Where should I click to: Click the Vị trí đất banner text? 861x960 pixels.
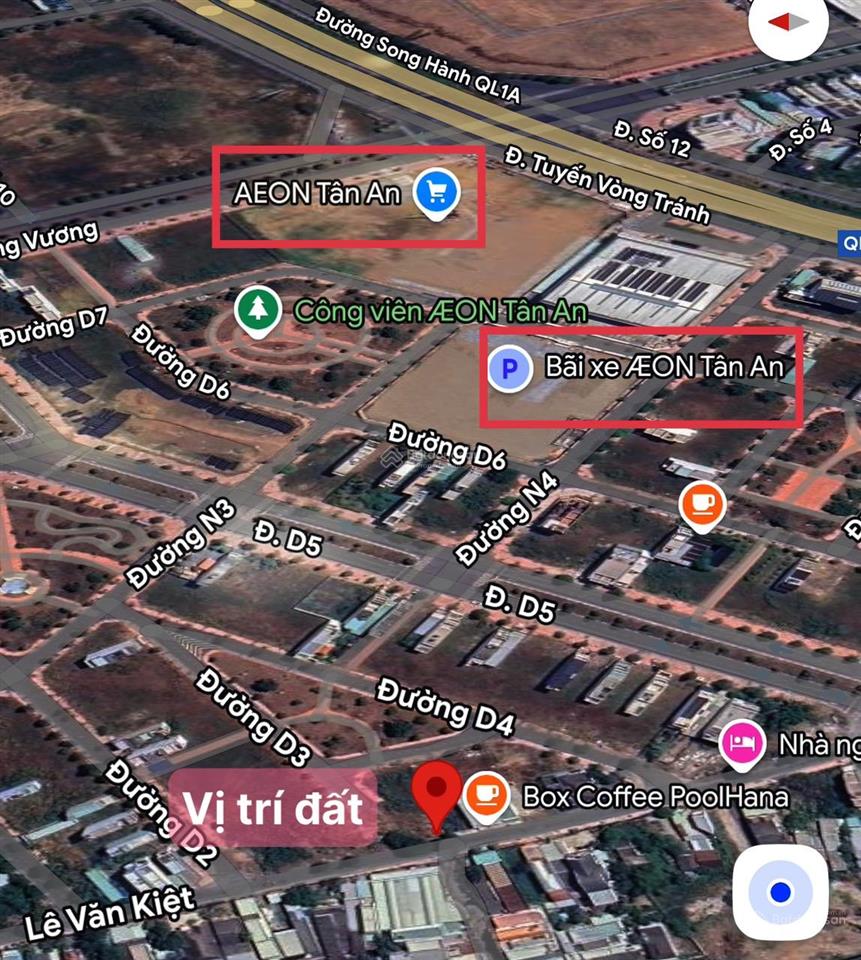click(274, 807)
